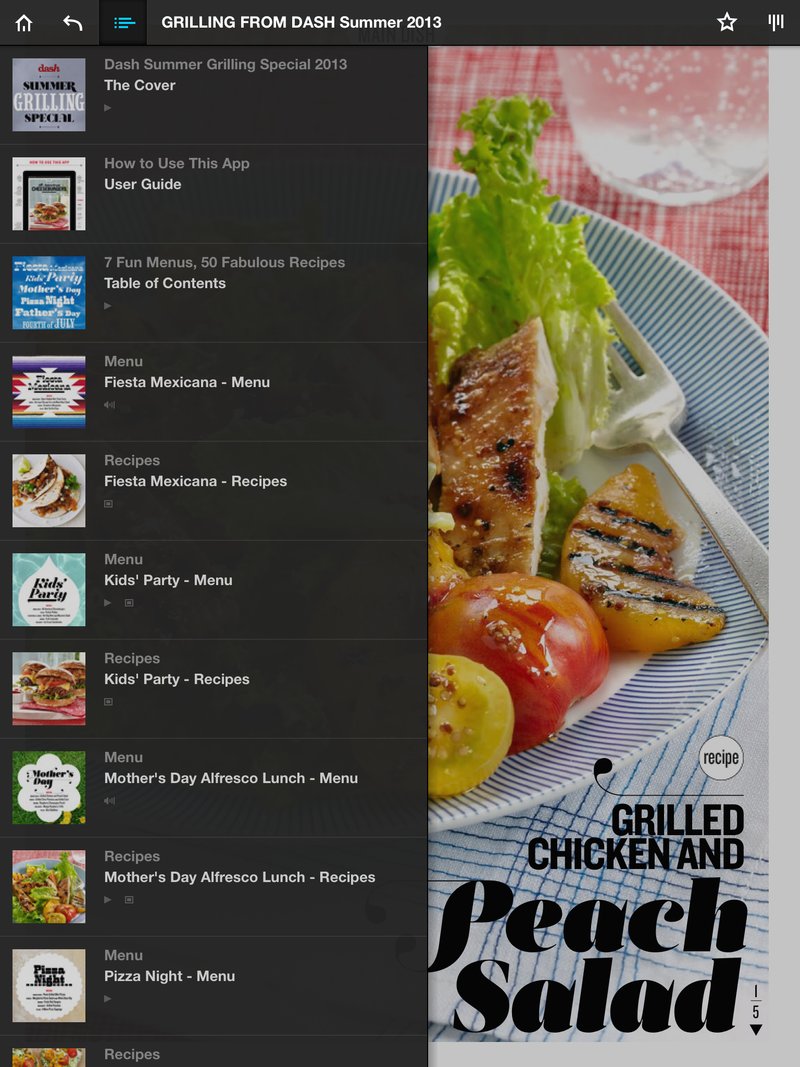View Kids' Party - Recipes
The image size is (800, 1067).
pyautogui.click(x=213, y=689)
